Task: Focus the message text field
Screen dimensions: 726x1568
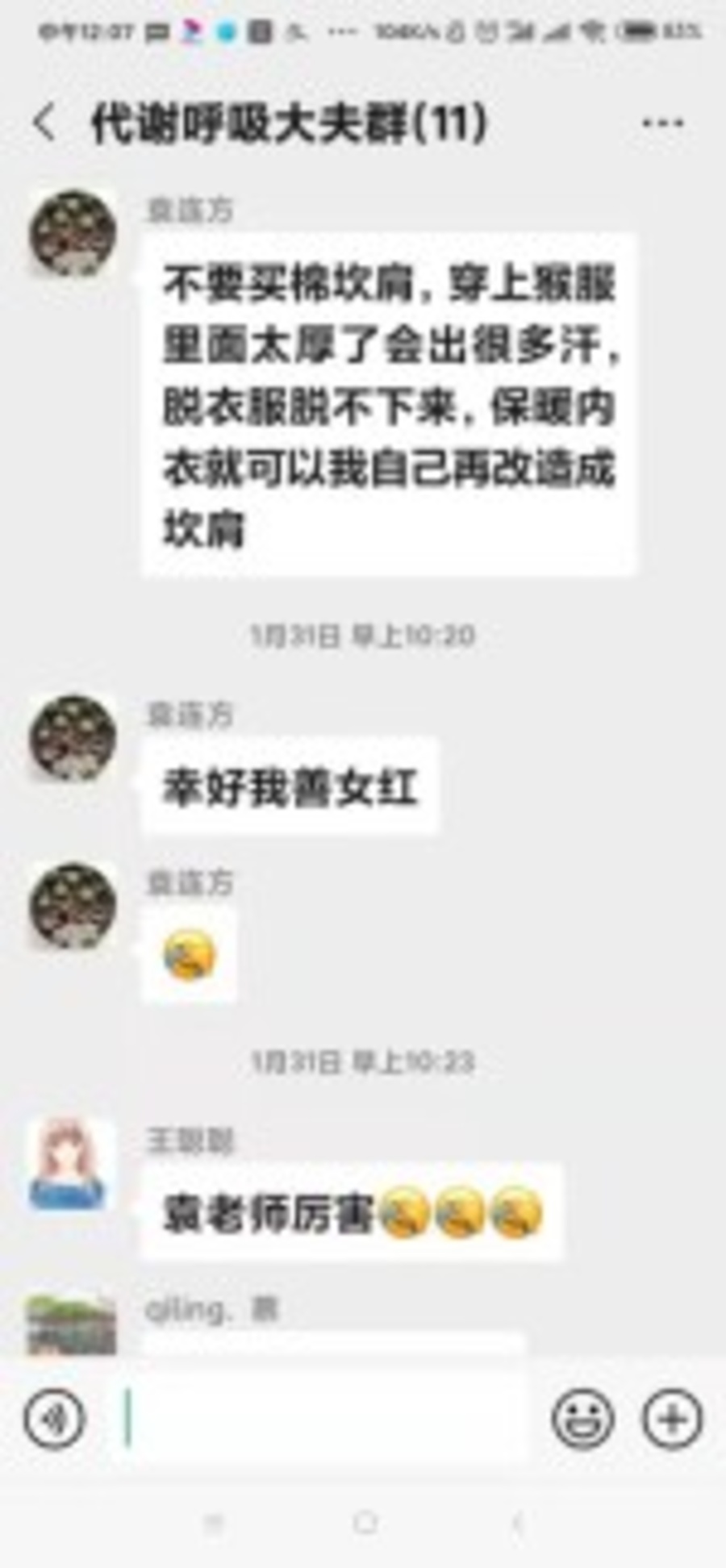Action: click(323, 1418)
